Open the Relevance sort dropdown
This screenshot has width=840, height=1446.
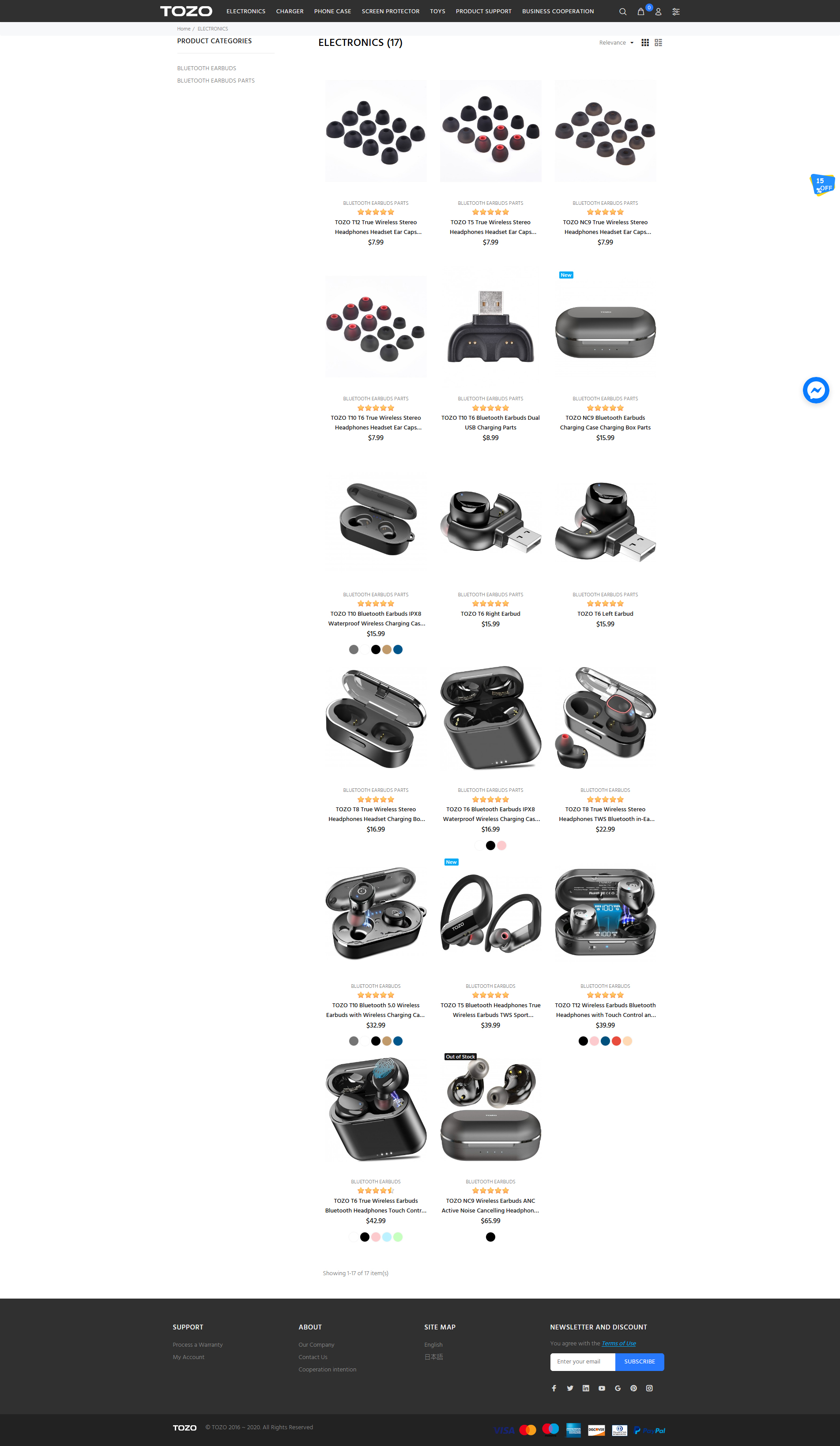tap(616, 43)
